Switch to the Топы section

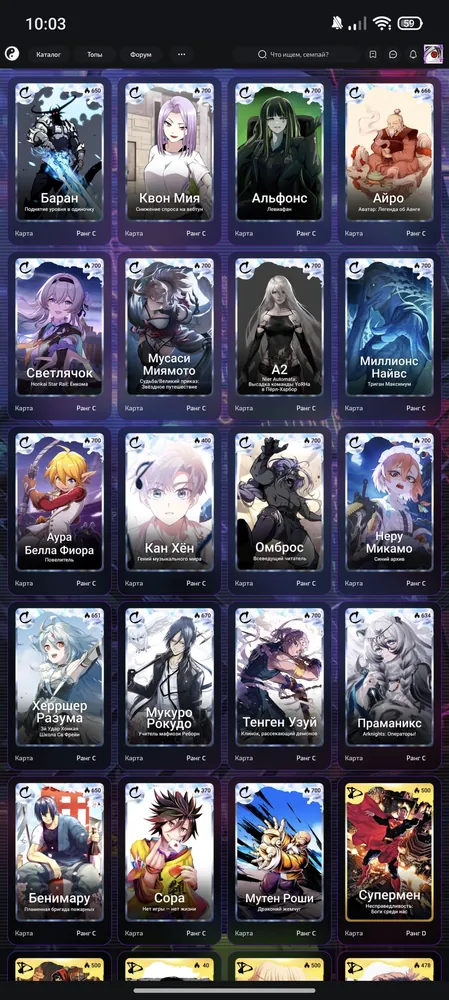tap(94, 55)
